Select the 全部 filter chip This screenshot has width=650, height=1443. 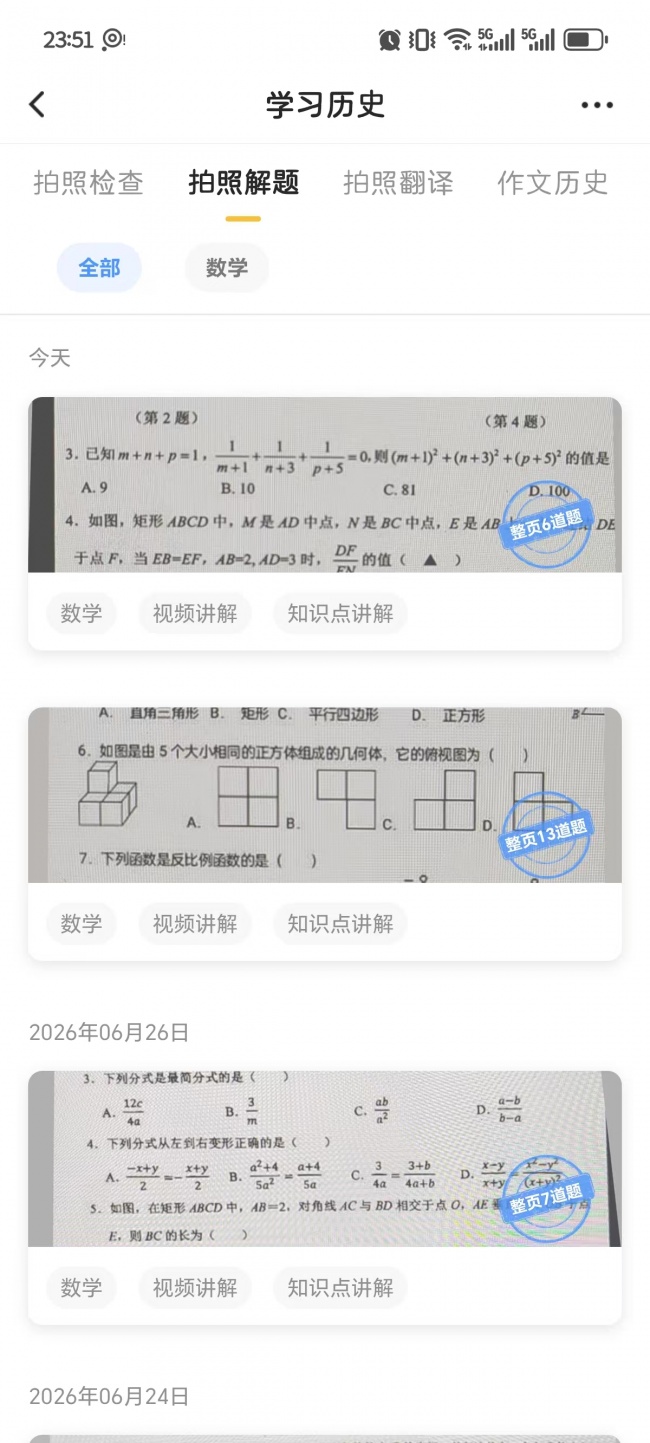tap(99, 268)
